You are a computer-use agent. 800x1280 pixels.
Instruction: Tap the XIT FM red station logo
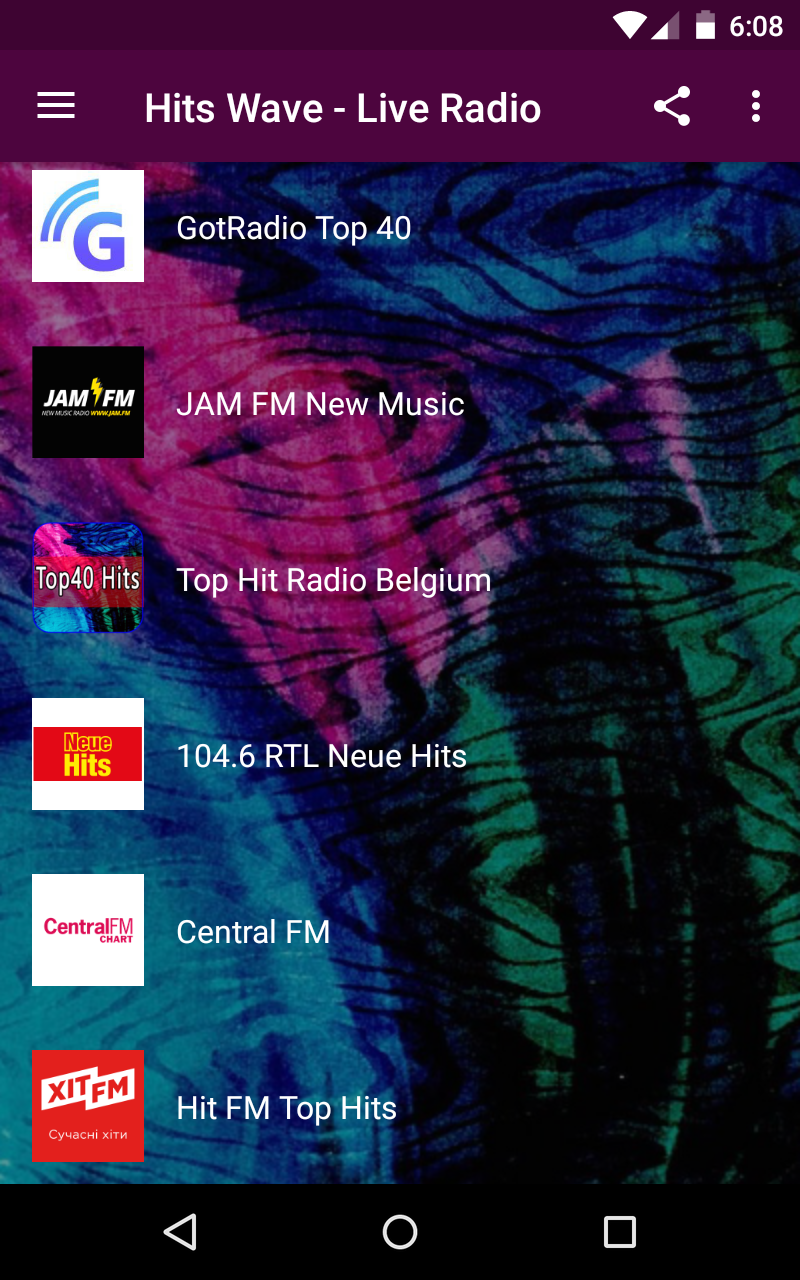(x=88, y=1106)
